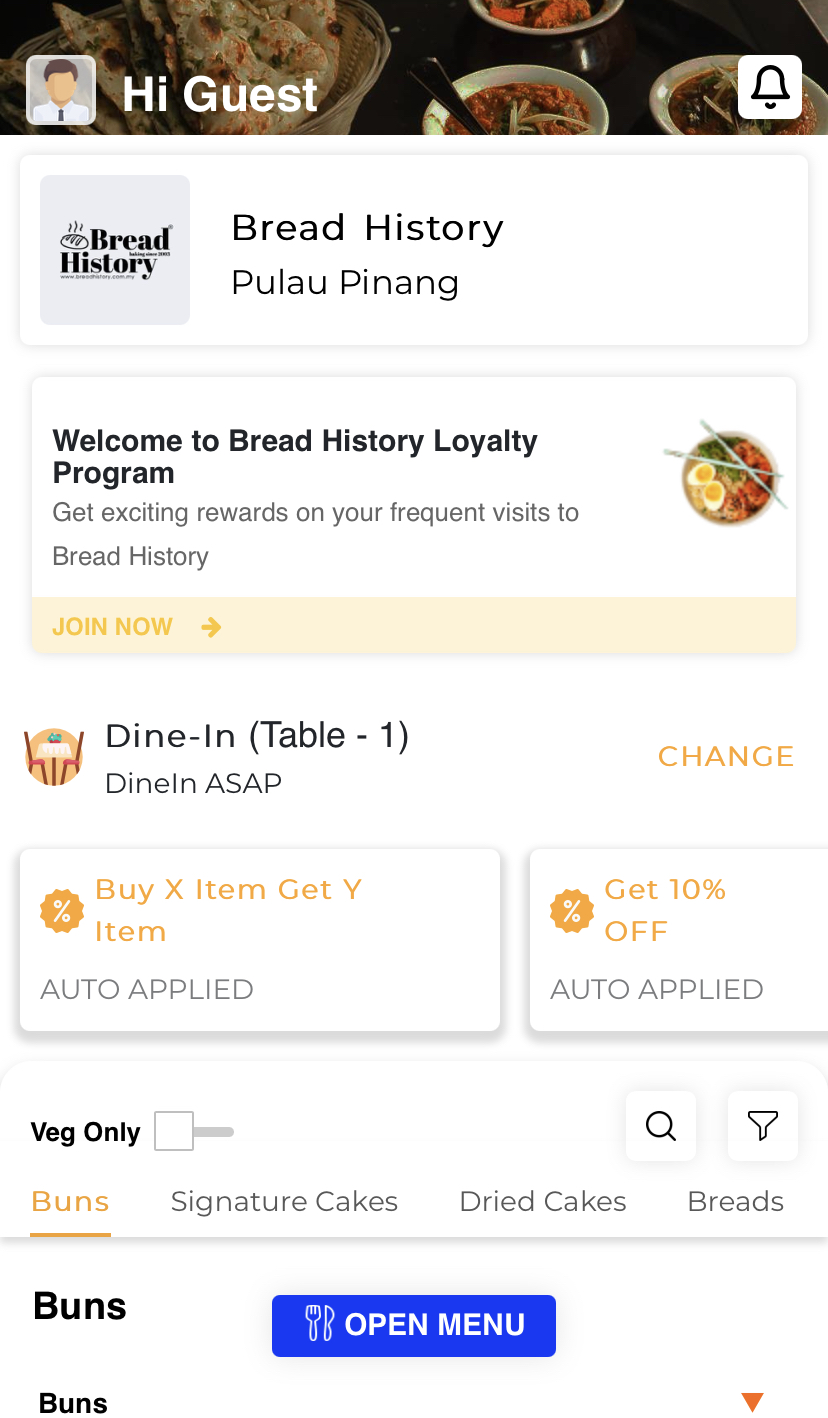This screenshot has width=828, height=1418.
Task: Select the Buy X Item Get Y Item promo card
Action: click(259, 939)
